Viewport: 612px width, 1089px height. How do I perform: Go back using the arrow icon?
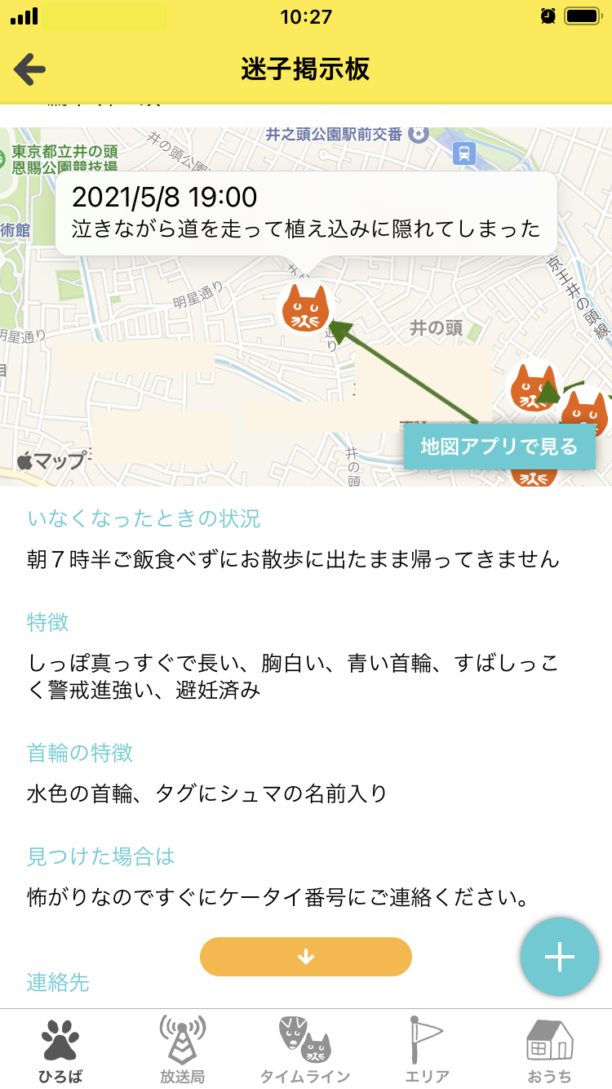[x=30, y=69]
